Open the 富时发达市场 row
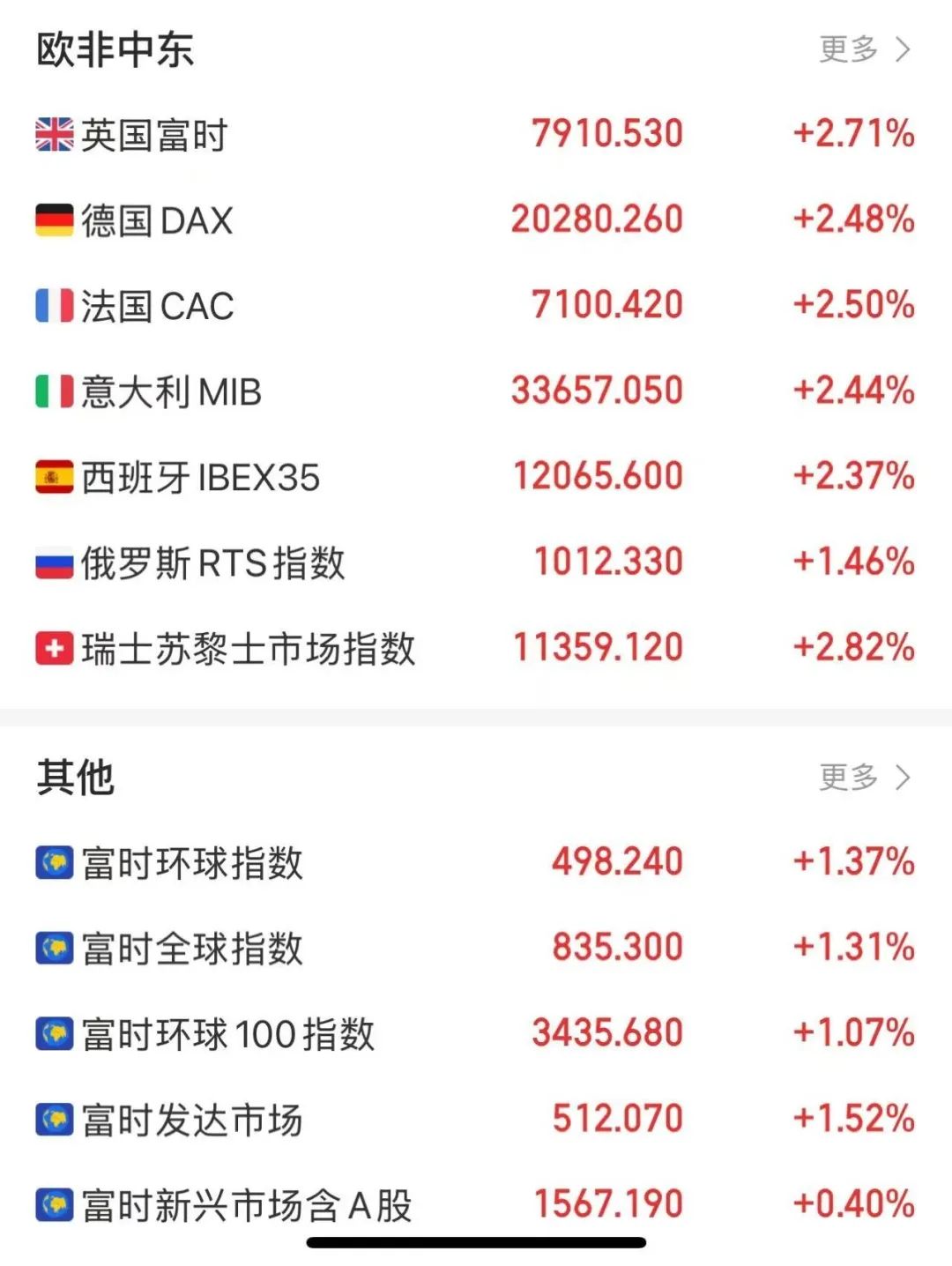The width and height of the screenshot is (952, 1266). 192,1120
